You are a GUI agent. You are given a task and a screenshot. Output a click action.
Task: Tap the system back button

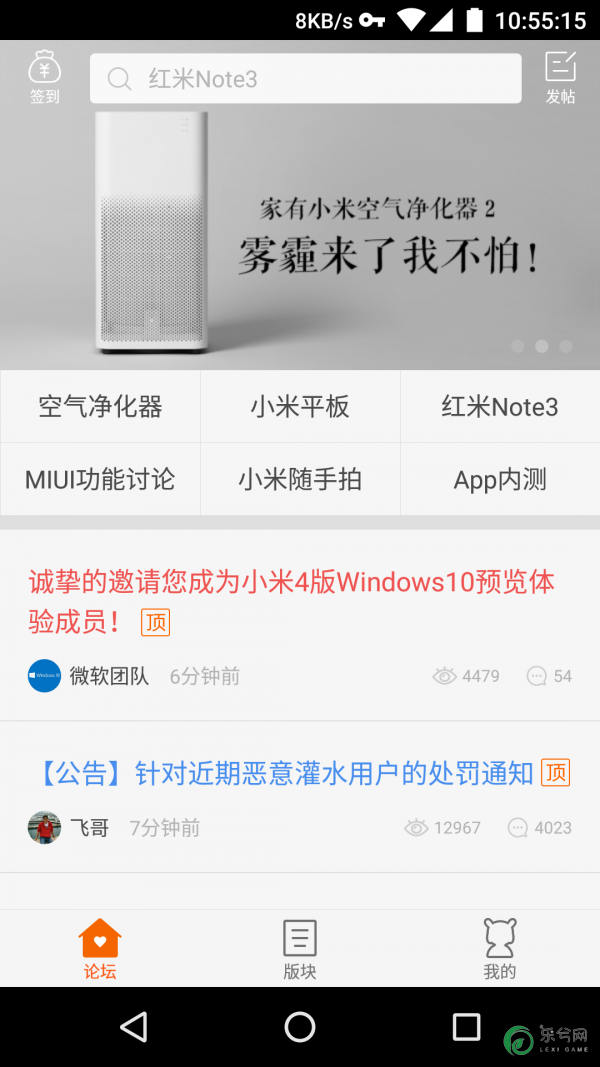pyautogui.click(x=133, y=1026)
